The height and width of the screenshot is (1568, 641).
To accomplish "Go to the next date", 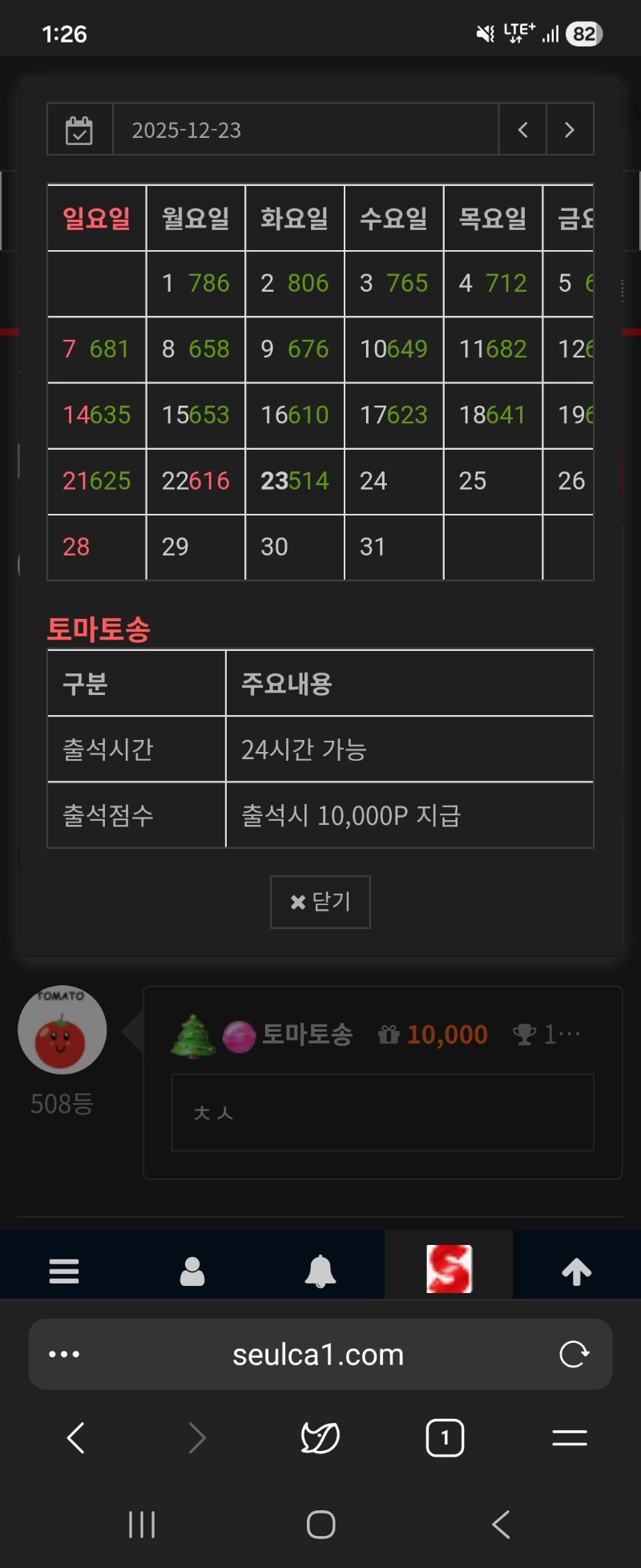I will click(570, 130).
